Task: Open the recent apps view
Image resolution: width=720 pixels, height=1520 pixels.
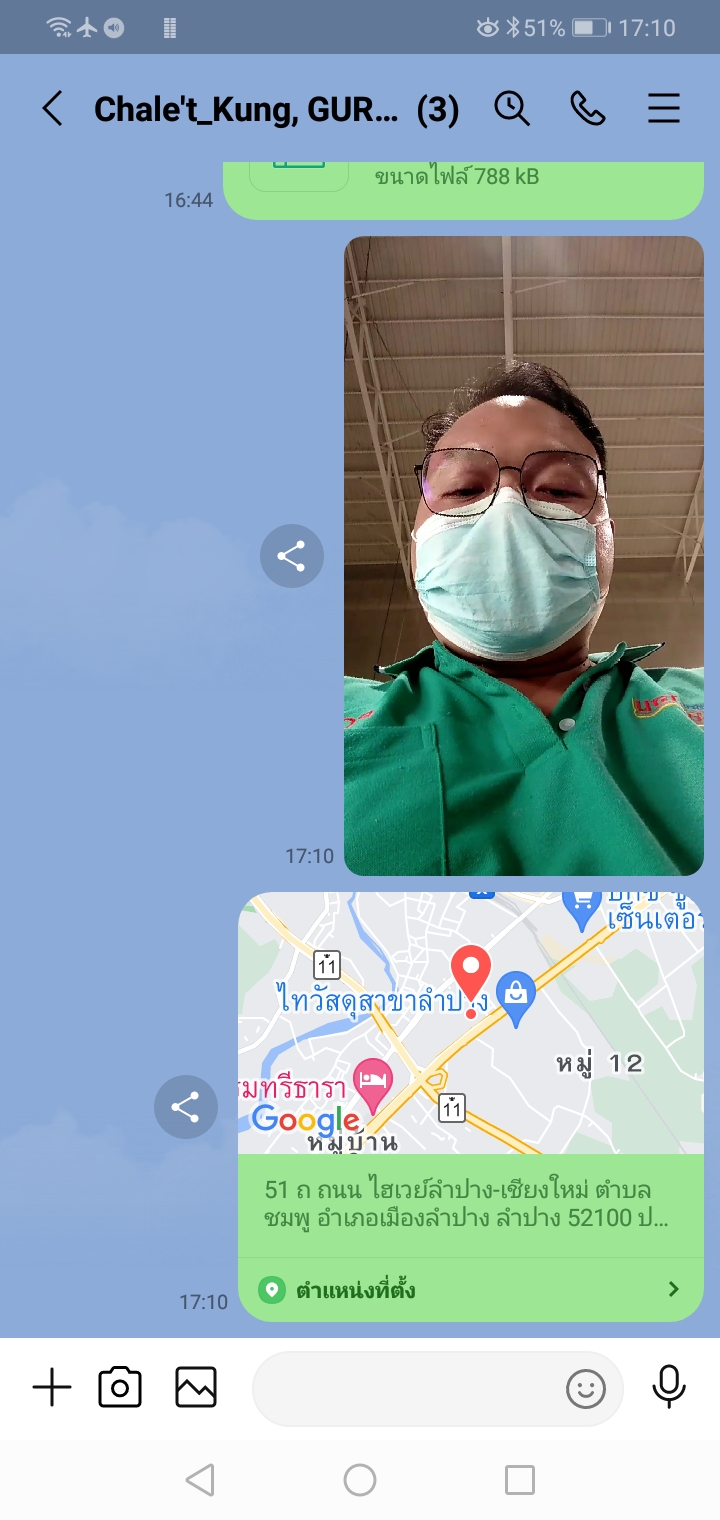Action: [520, 1480]
